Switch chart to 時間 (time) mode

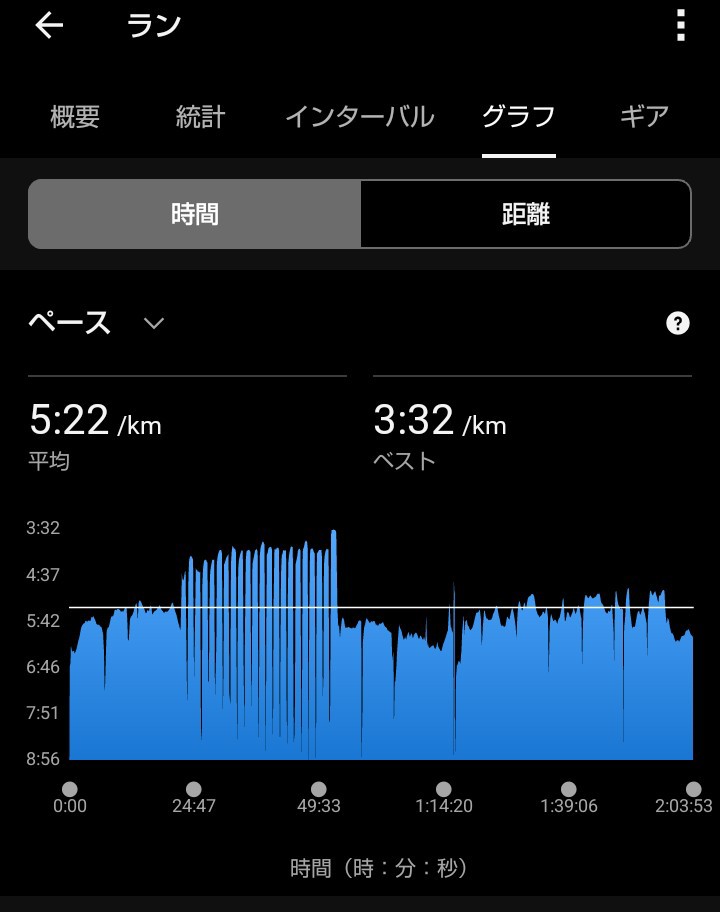point(195,213)
